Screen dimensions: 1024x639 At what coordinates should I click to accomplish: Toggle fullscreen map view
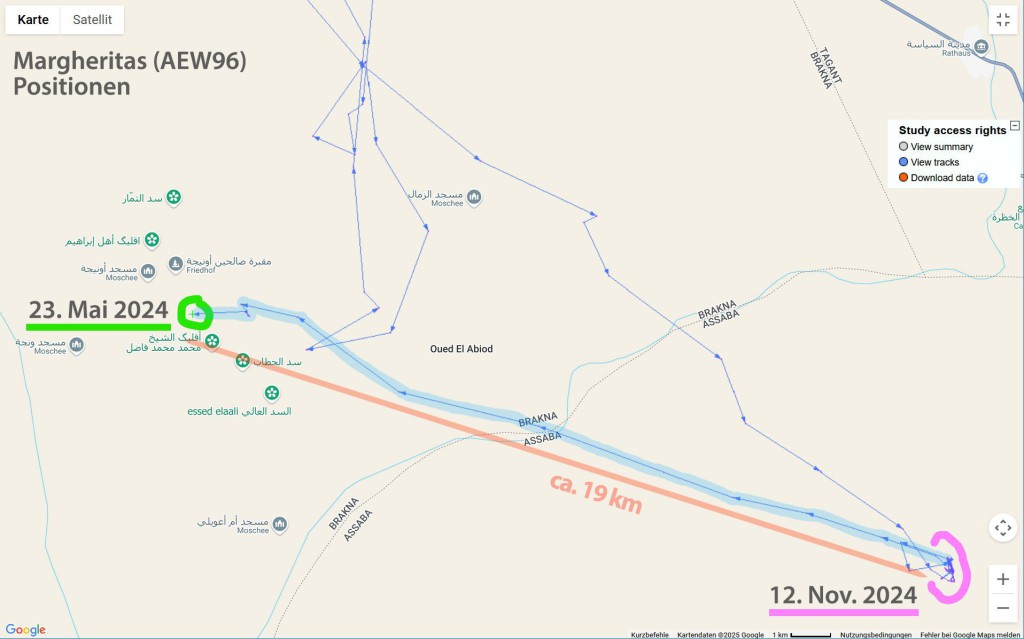tap(1003, 21)
